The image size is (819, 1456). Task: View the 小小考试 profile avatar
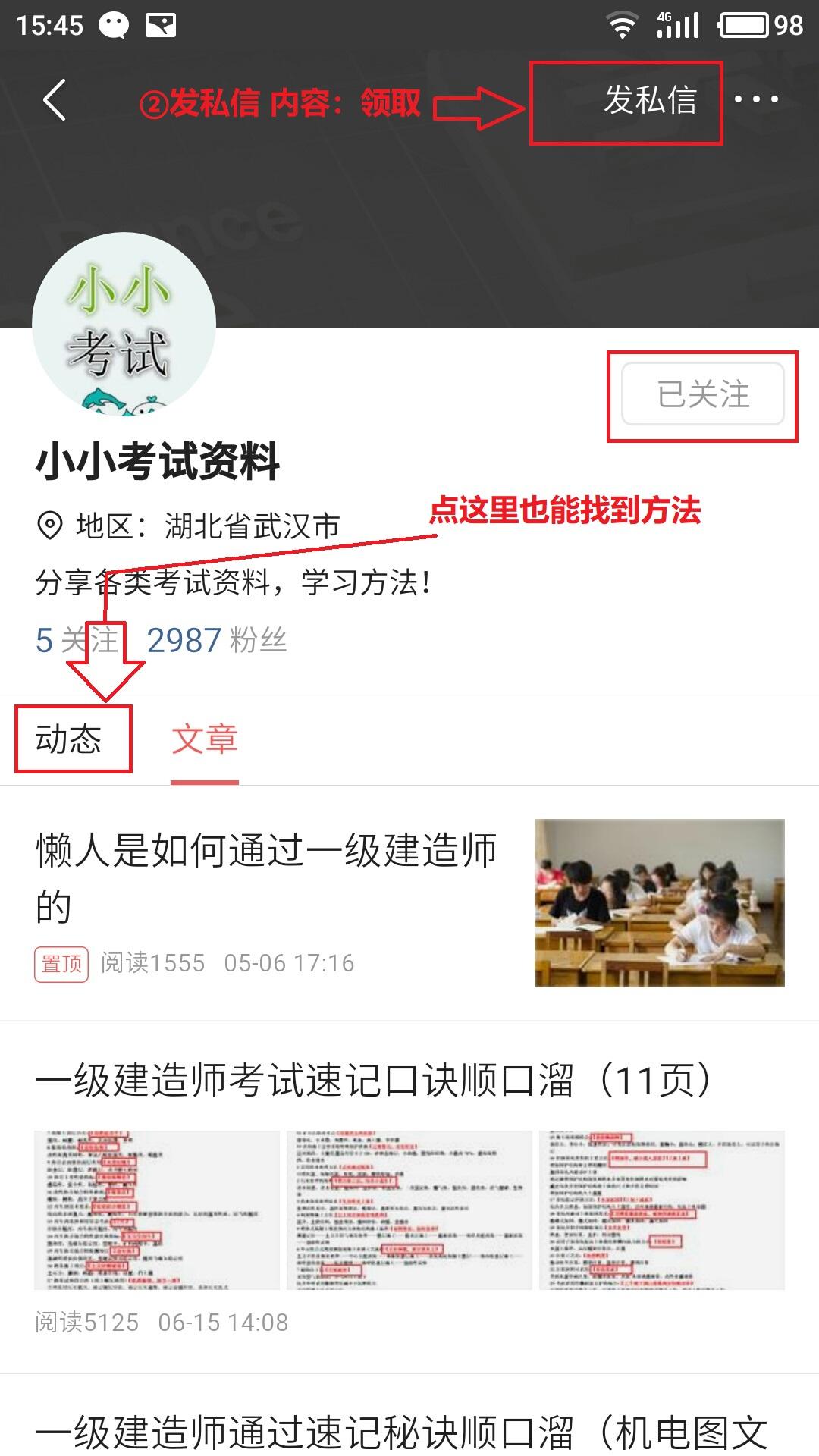(124, 325)
